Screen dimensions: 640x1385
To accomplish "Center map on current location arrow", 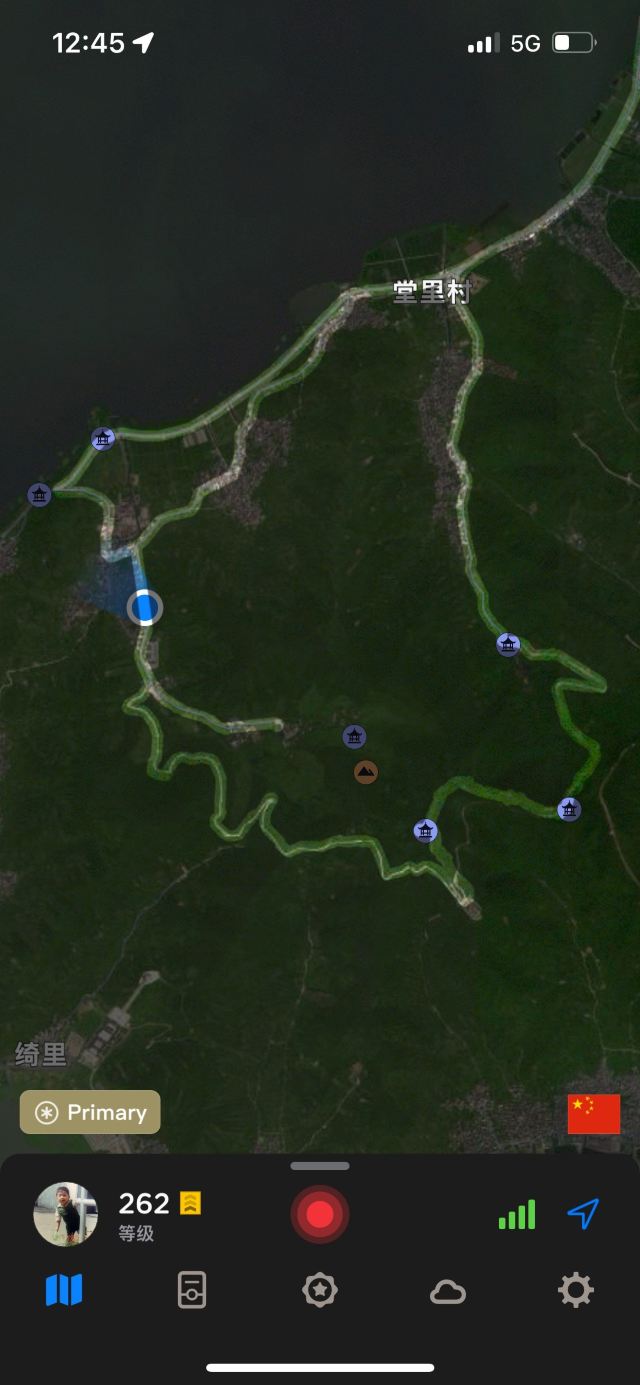I will pos(582,1214).
